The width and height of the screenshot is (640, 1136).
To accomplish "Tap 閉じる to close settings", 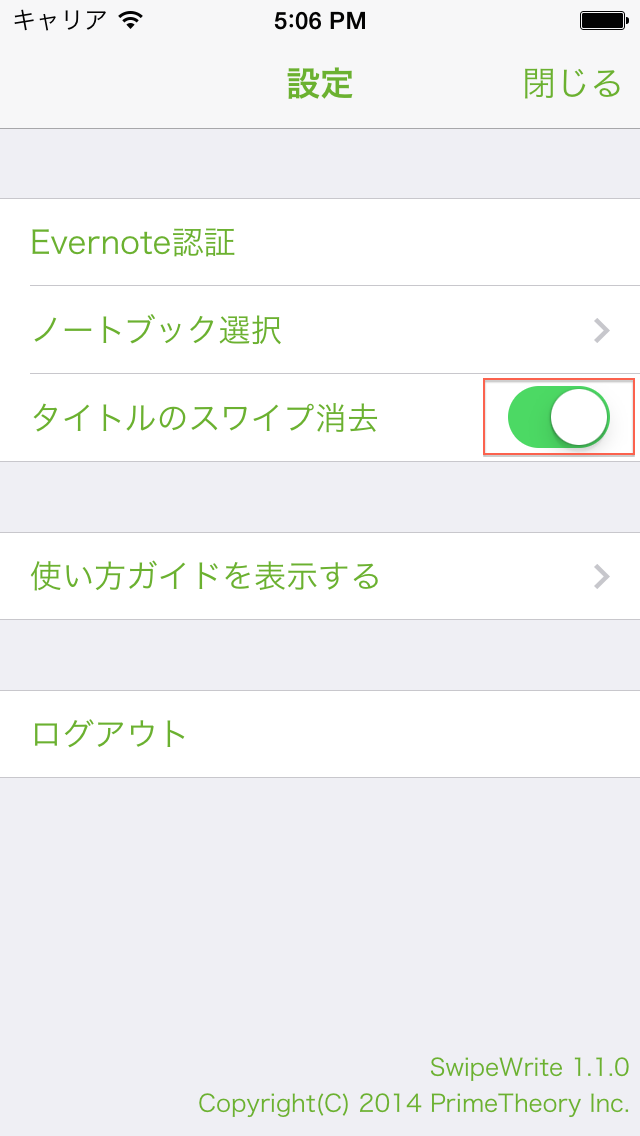I will 572,84.
